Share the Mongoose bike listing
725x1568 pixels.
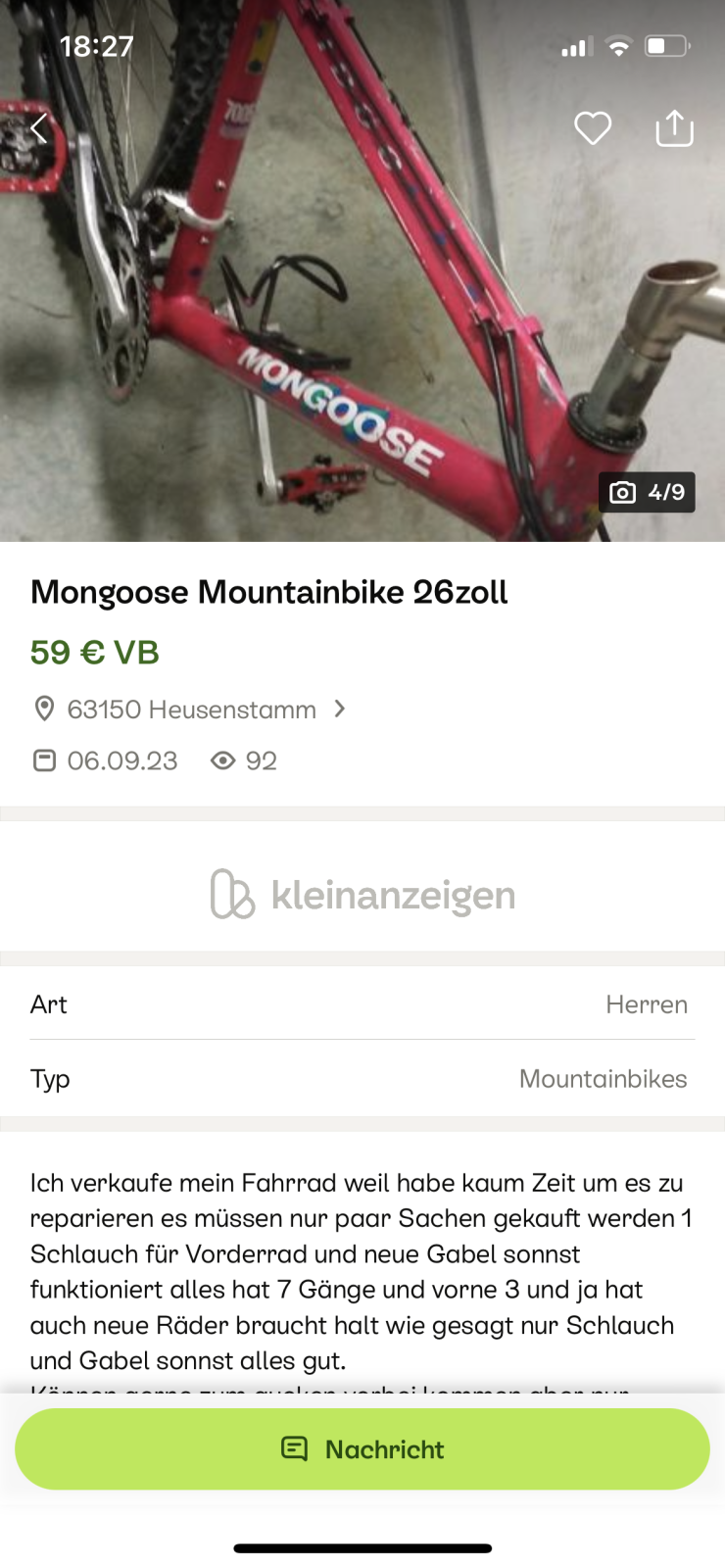click(674, 128)
